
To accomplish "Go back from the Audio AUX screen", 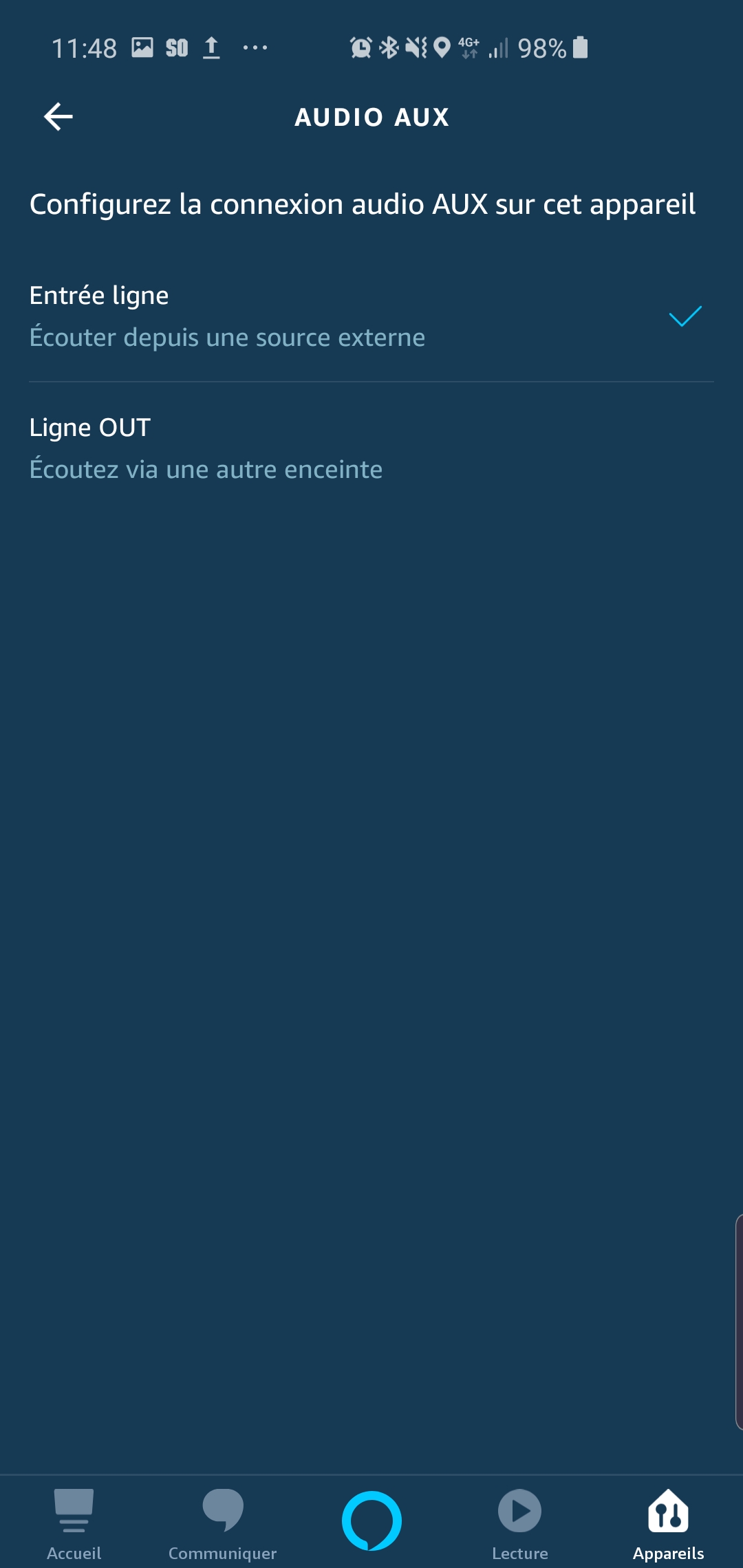I will 58,117.
